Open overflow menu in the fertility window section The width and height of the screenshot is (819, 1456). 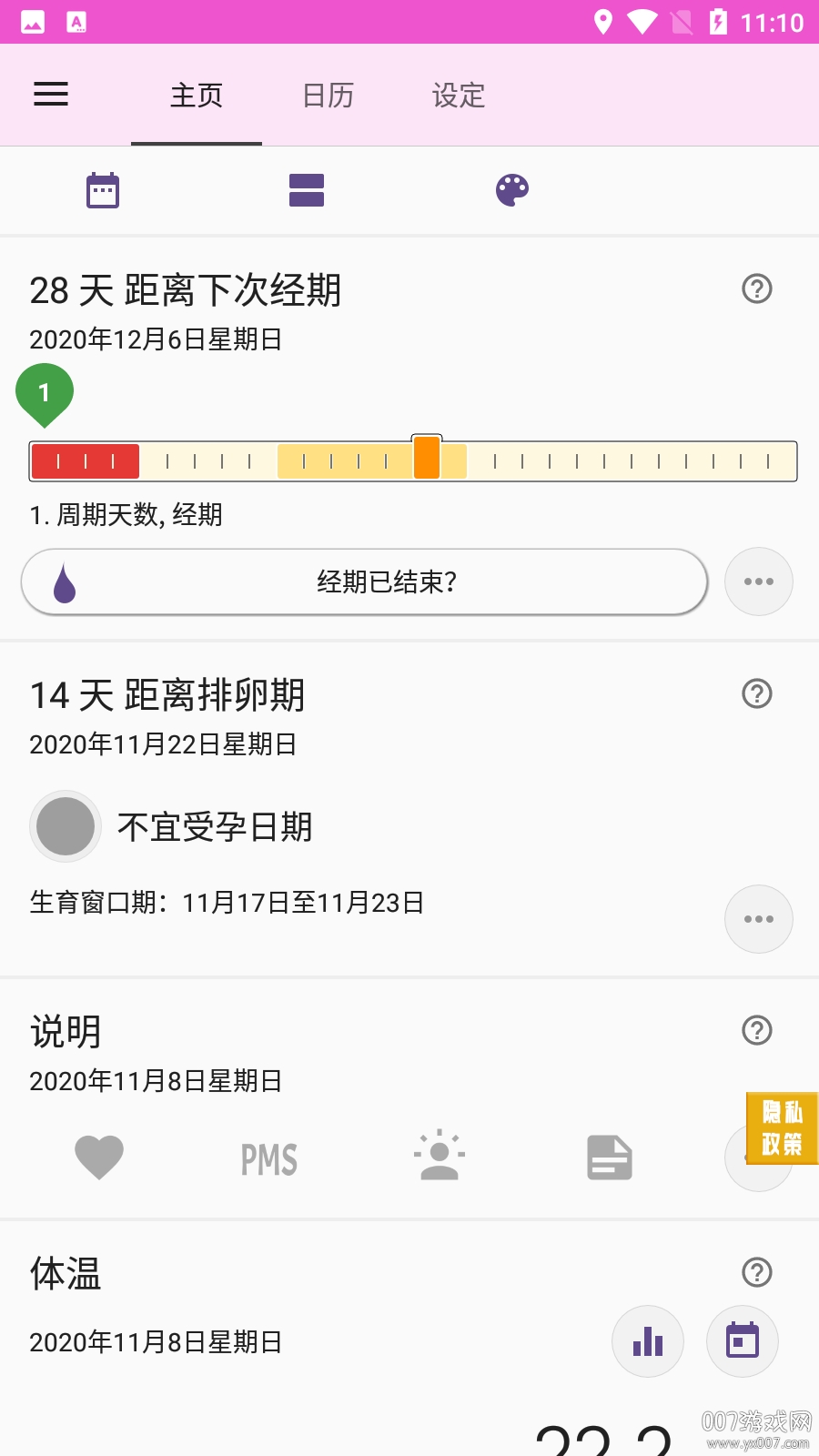pyautogui.click(x=758, y=919)
